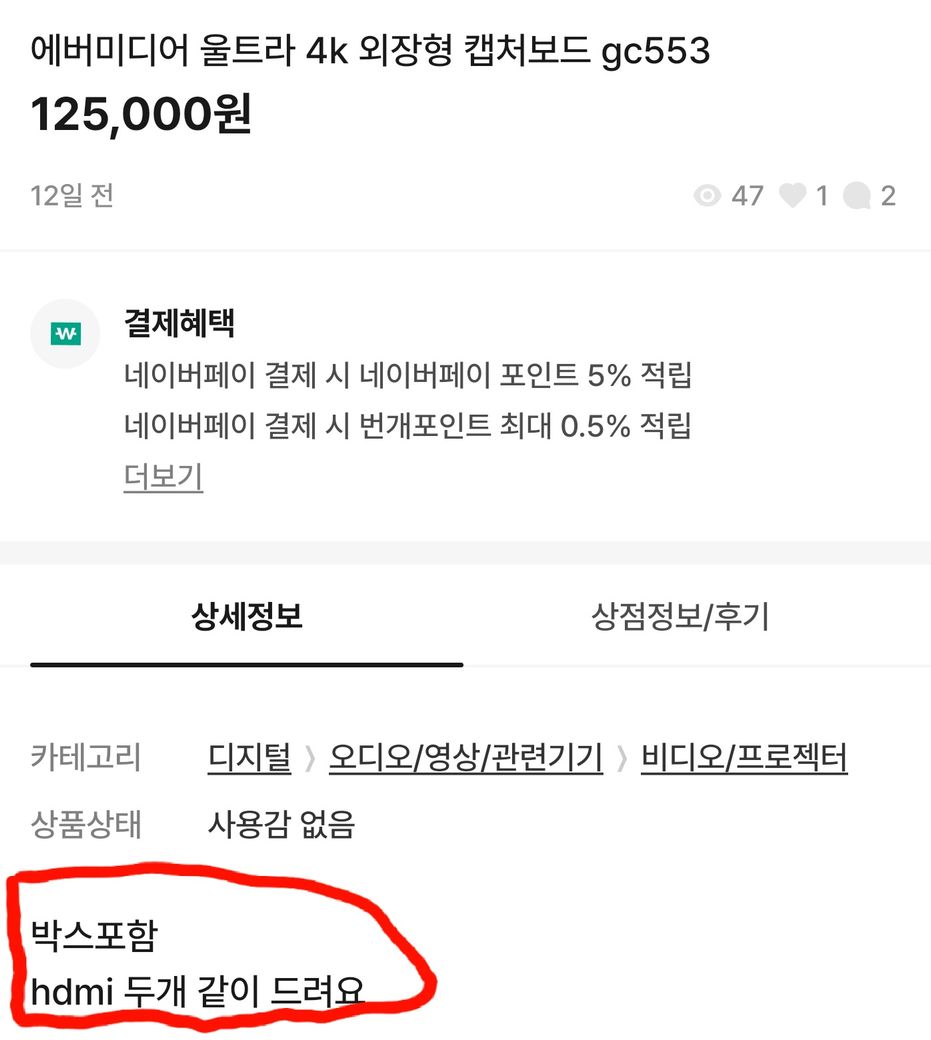Switch to the 상점정보/후기 tab
The height and width of the screenshot is (1040, 931).
[x=680, y=616]
